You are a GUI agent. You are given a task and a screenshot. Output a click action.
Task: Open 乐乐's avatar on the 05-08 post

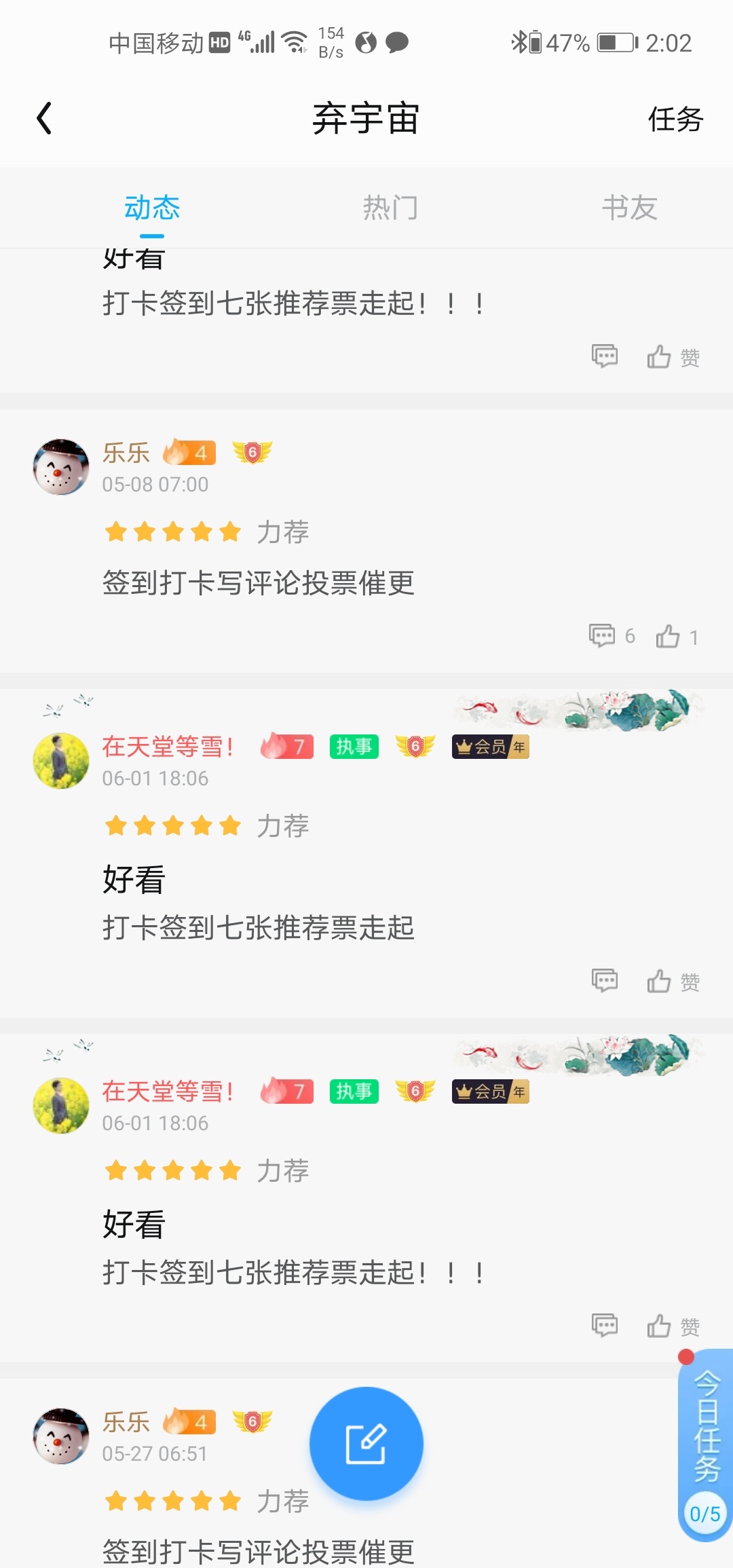tap(61, 467)
